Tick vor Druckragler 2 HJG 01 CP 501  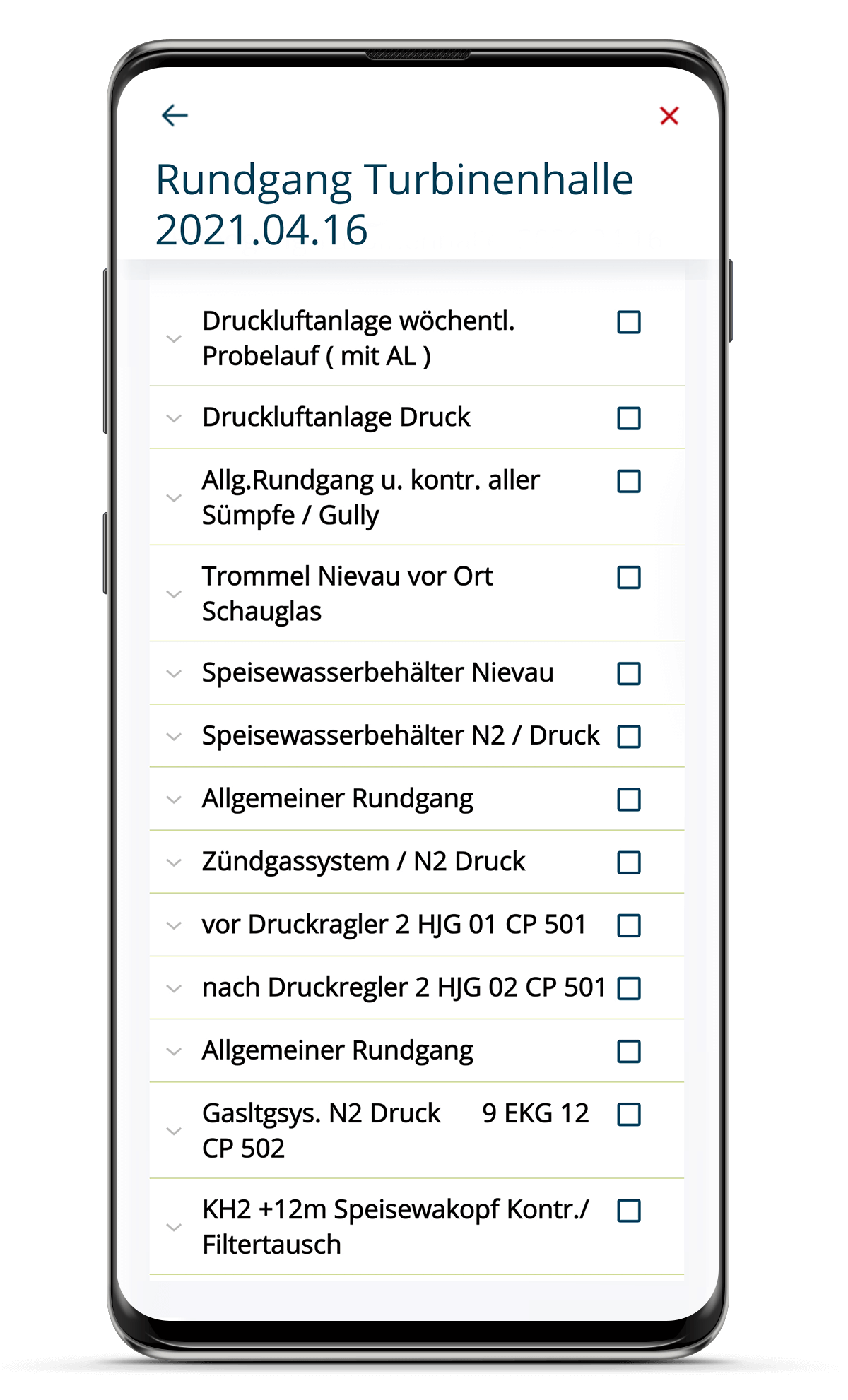628,925
